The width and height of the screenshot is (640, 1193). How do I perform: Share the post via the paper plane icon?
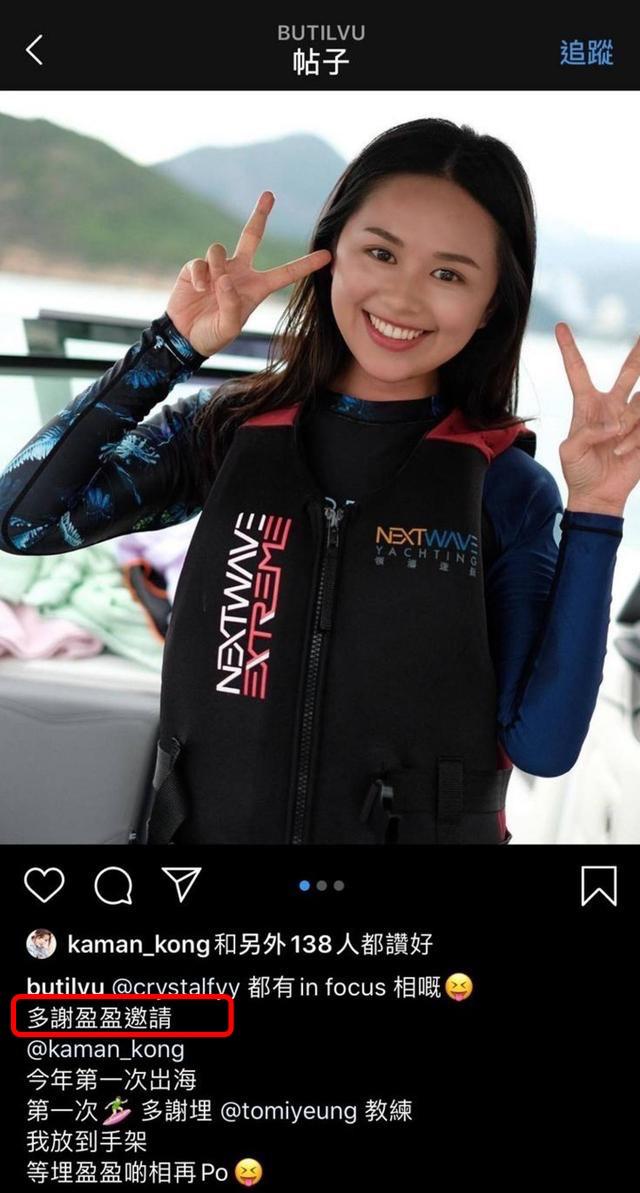pyautogui.click(x=181, y=884)
